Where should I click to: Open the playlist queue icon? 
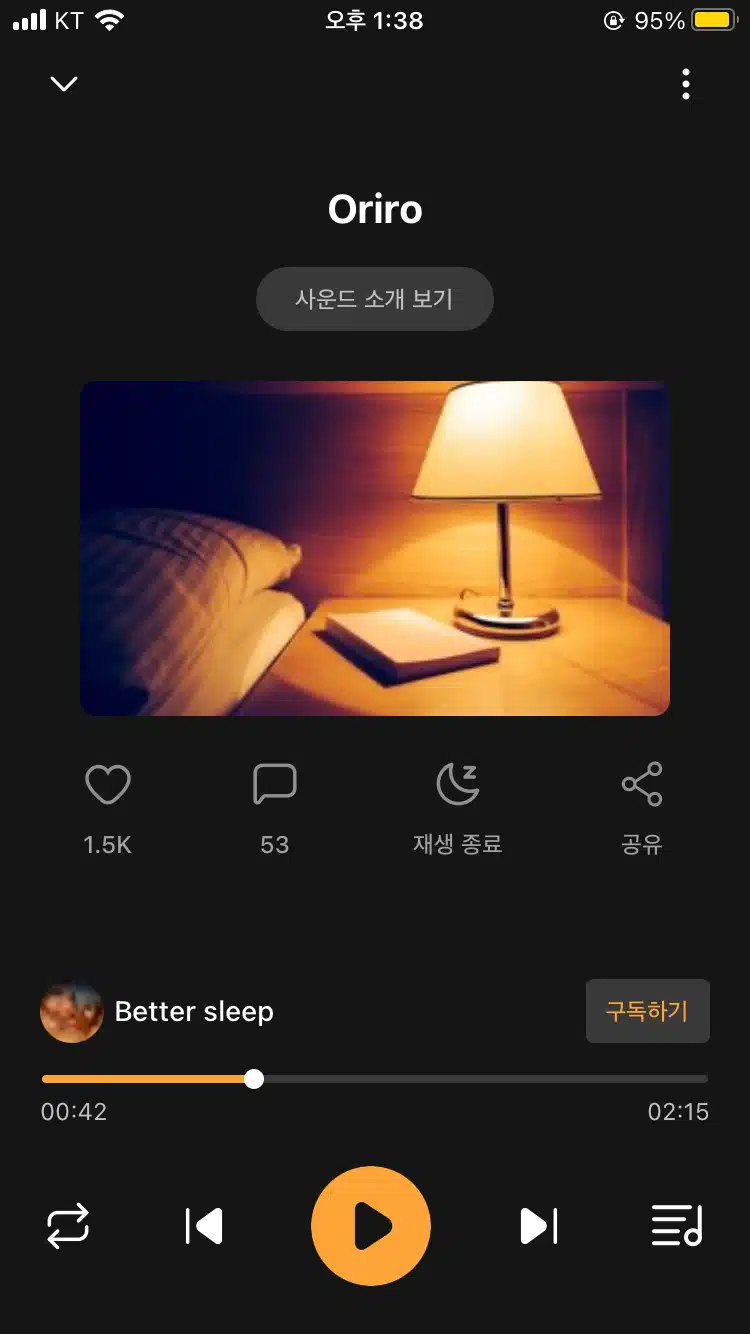coord(677,1226)
